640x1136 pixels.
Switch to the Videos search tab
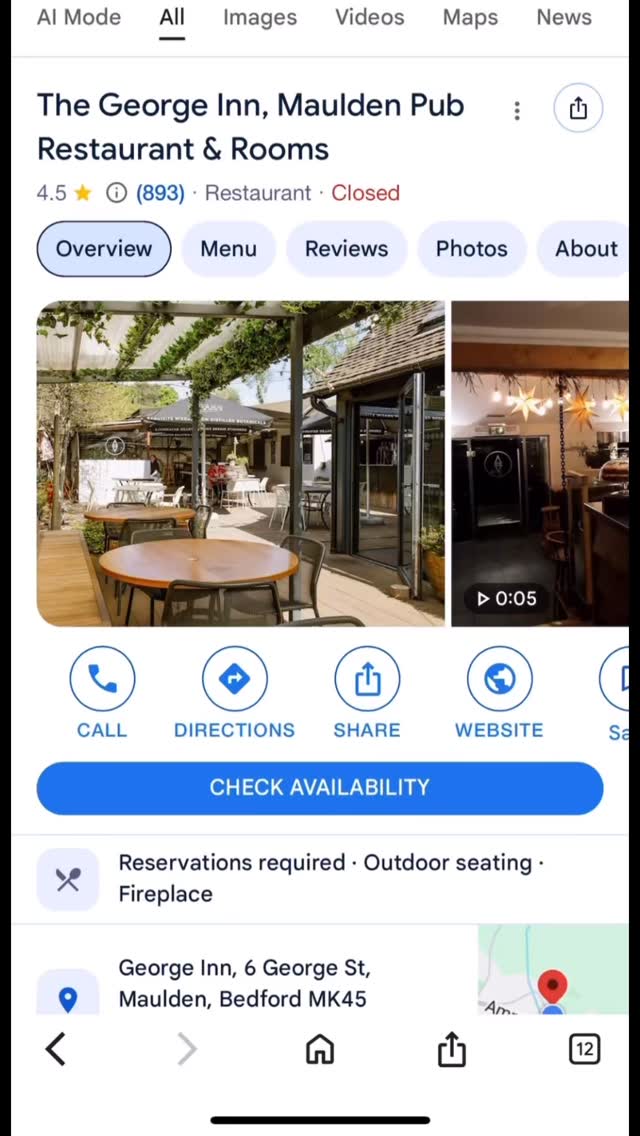click(x=370, y=17)
